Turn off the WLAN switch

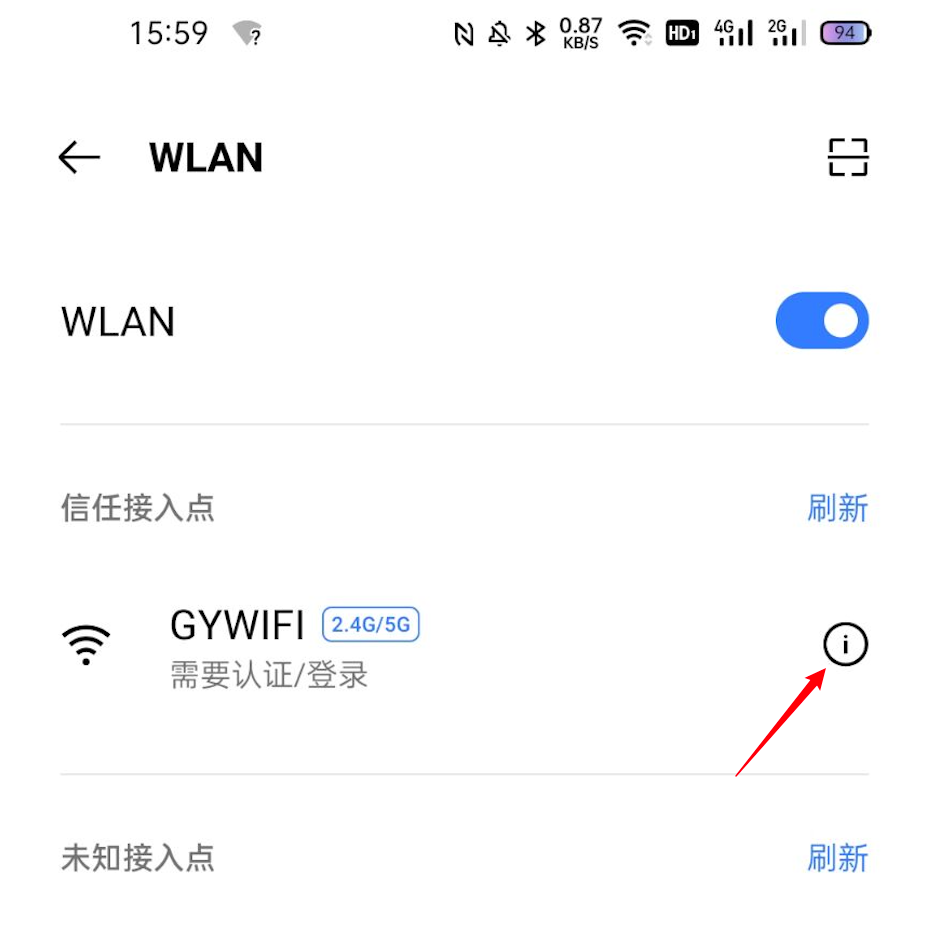[x=821, y=321]
